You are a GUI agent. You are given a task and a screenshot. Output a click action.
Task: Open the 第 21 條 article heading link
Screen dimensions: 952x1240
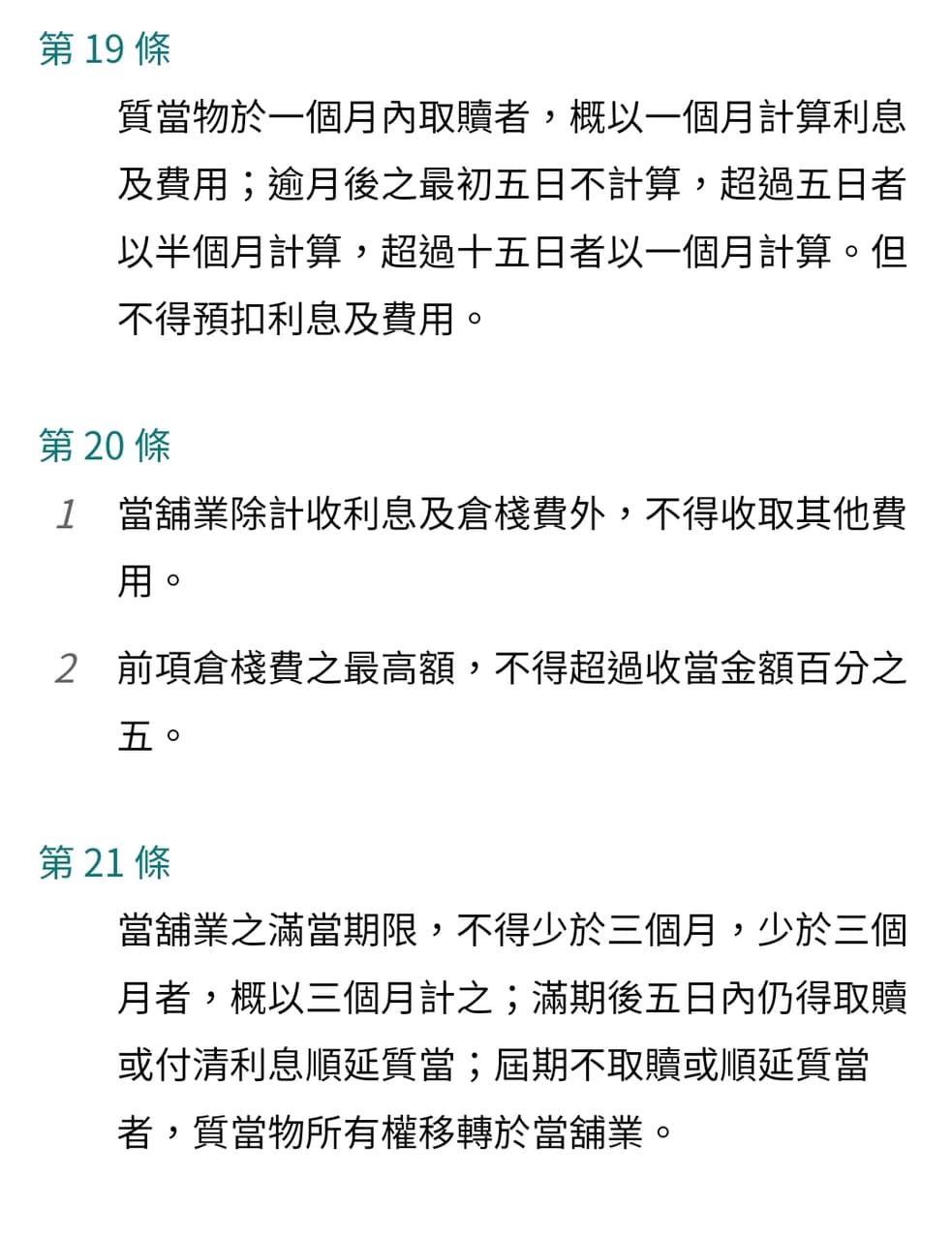105,862
